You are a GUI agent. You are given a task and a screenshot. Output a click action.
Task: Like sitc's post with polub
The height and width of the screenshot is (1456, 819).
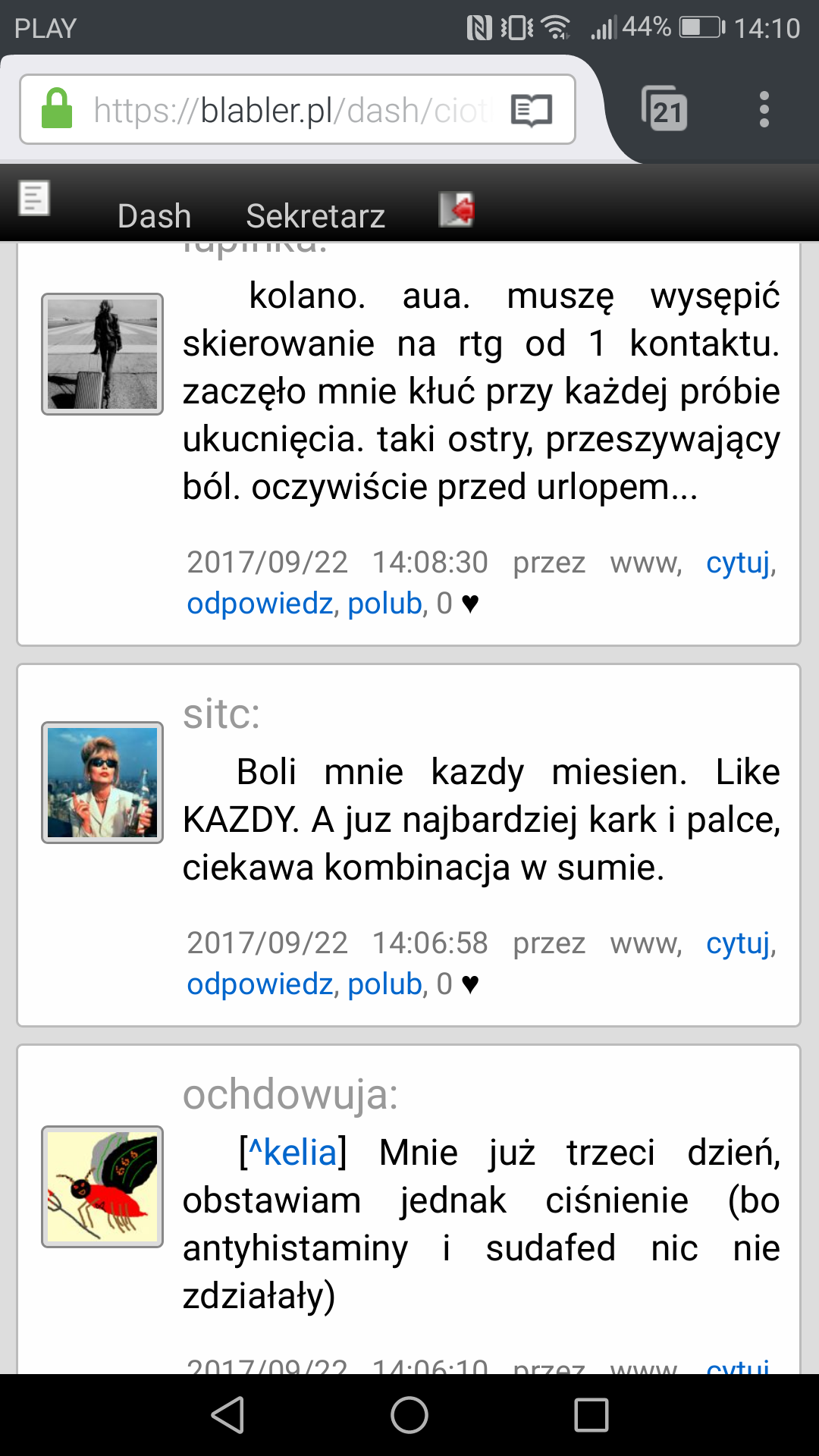click(384, 984)
